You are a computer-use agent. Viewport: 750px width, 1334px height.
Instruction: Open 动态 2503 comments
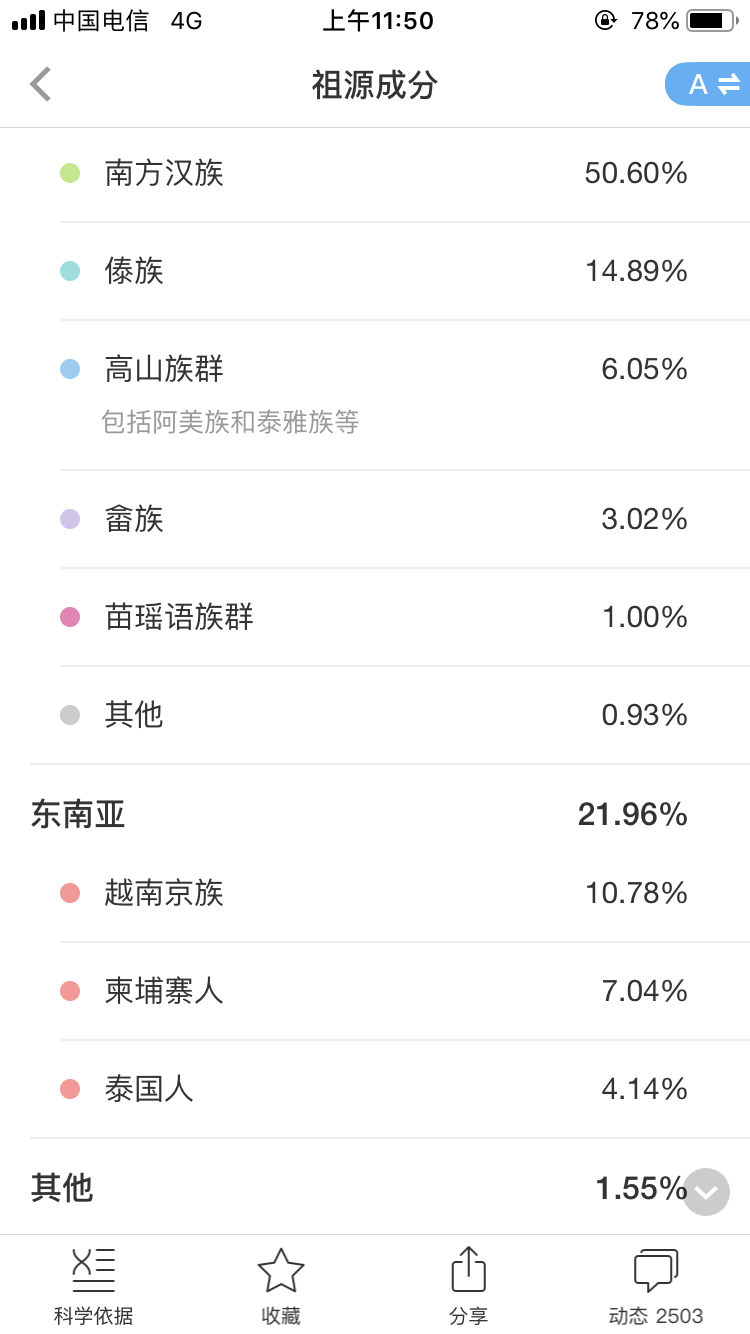[x=656, y=1286]
